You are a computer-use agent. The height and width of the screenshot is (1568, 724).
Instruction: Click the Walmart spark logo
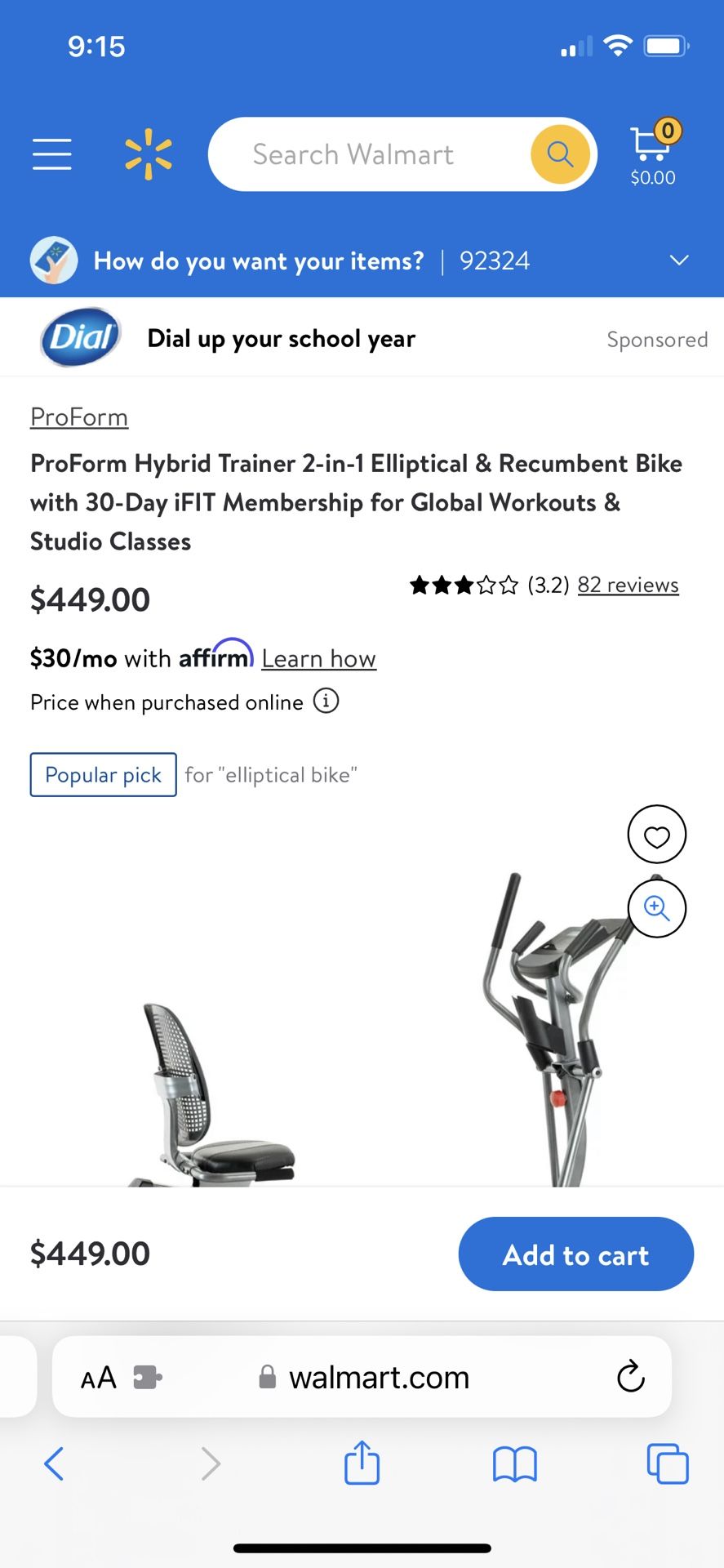click(148, 154)
